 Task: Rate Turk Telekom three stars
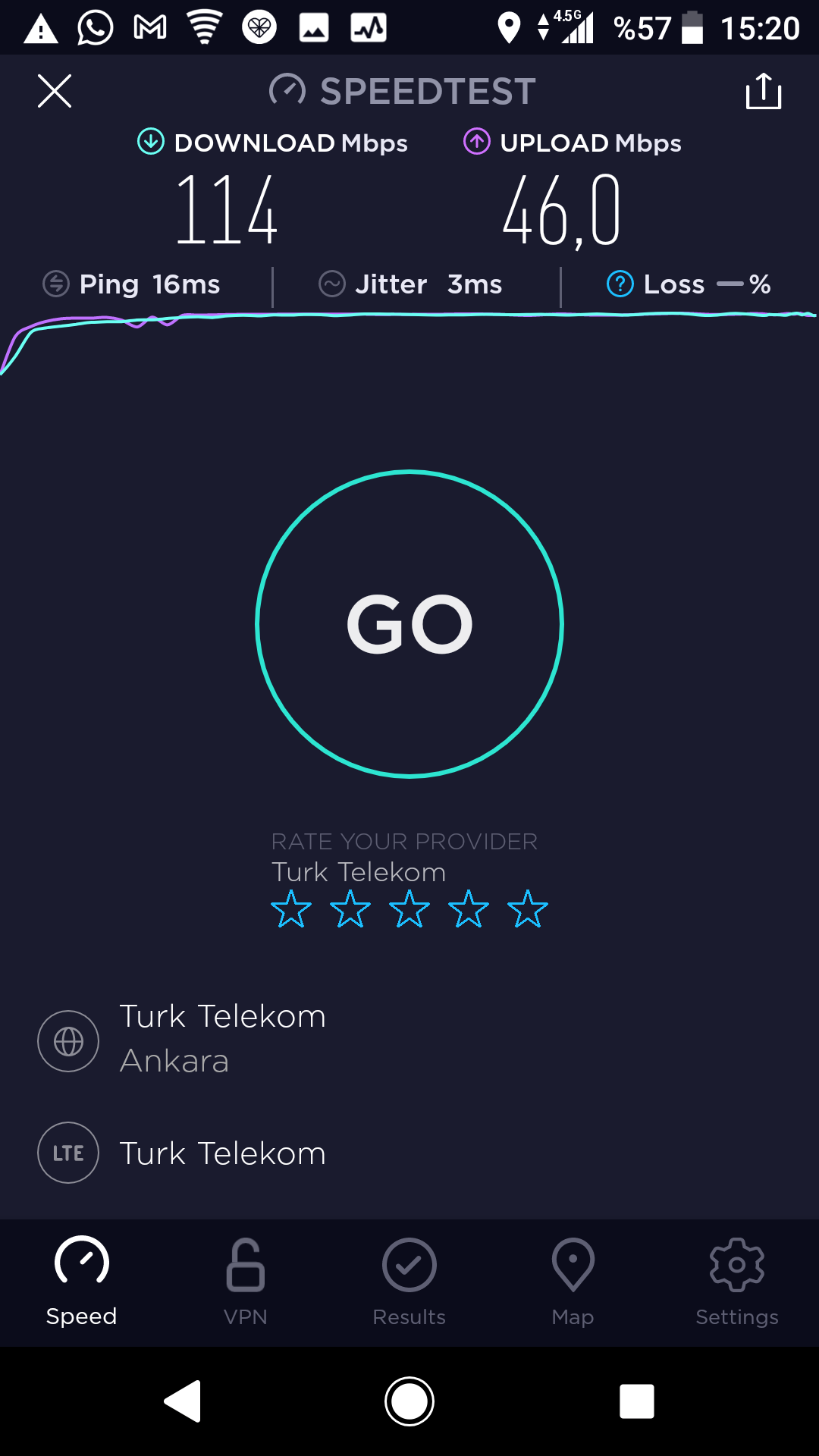409,909
